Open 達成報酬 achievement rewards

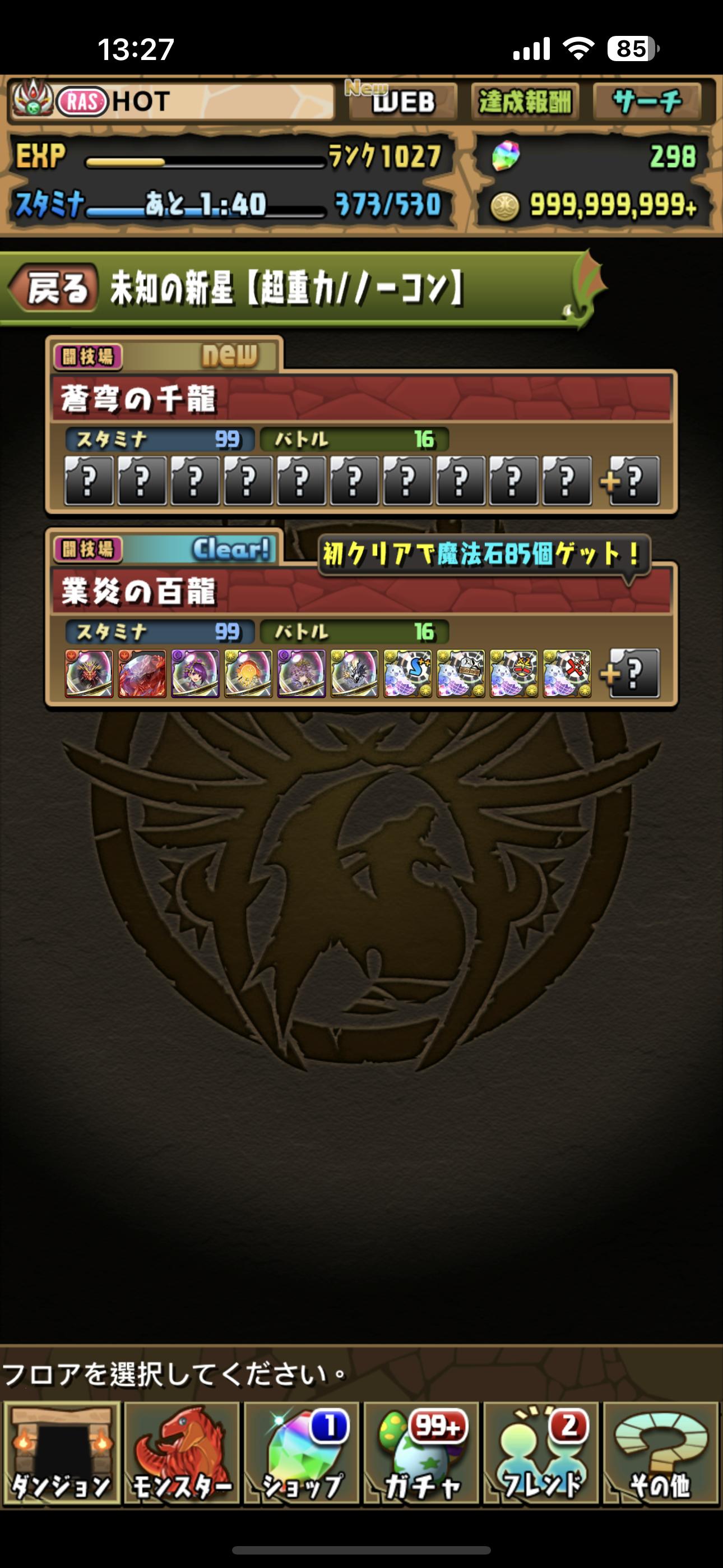(x=525, y=102)
